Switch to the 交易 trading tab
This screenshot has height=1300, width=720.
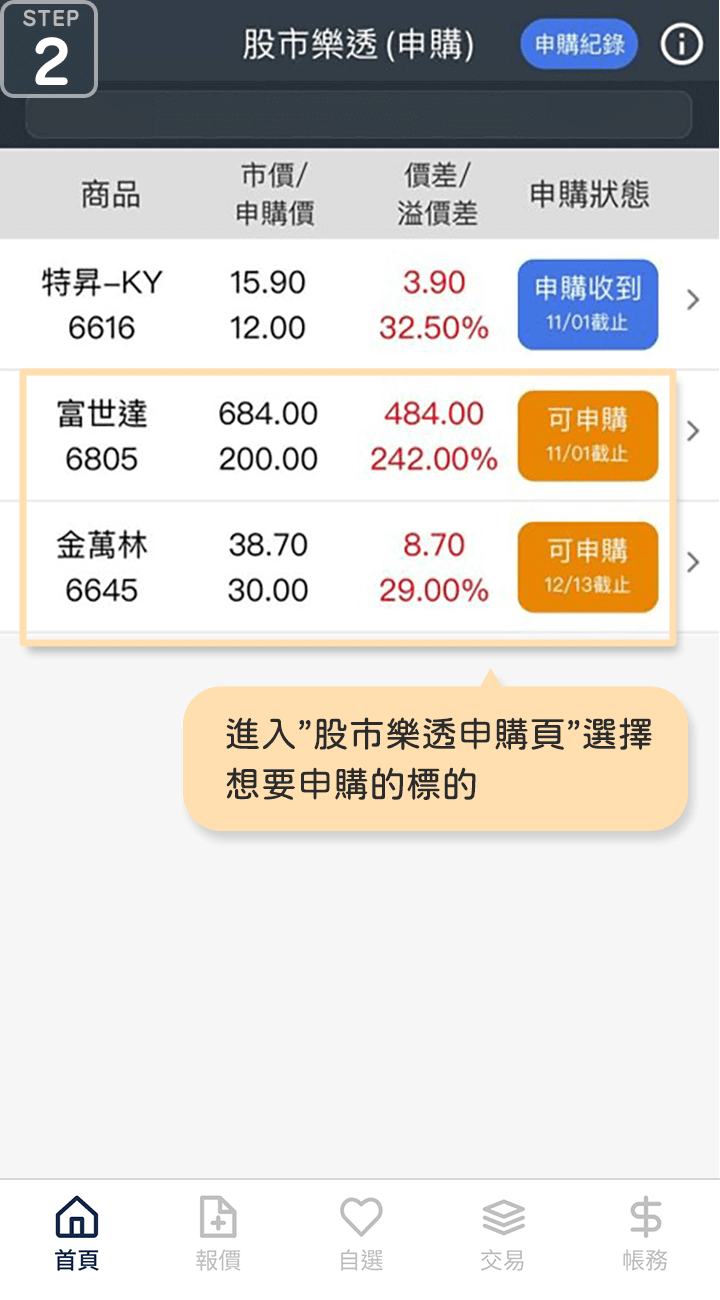[503, 1234]
